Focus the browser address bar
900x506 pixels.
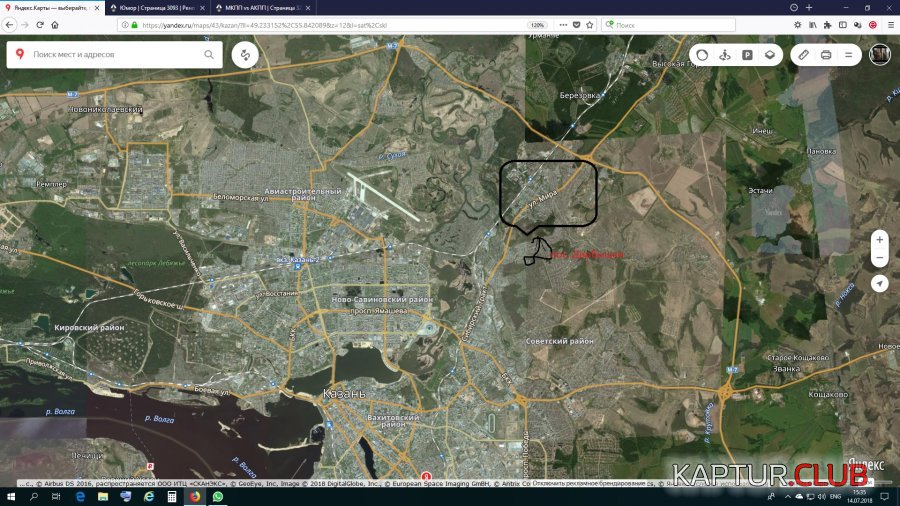pyautogui.click(x=330, y=24)
